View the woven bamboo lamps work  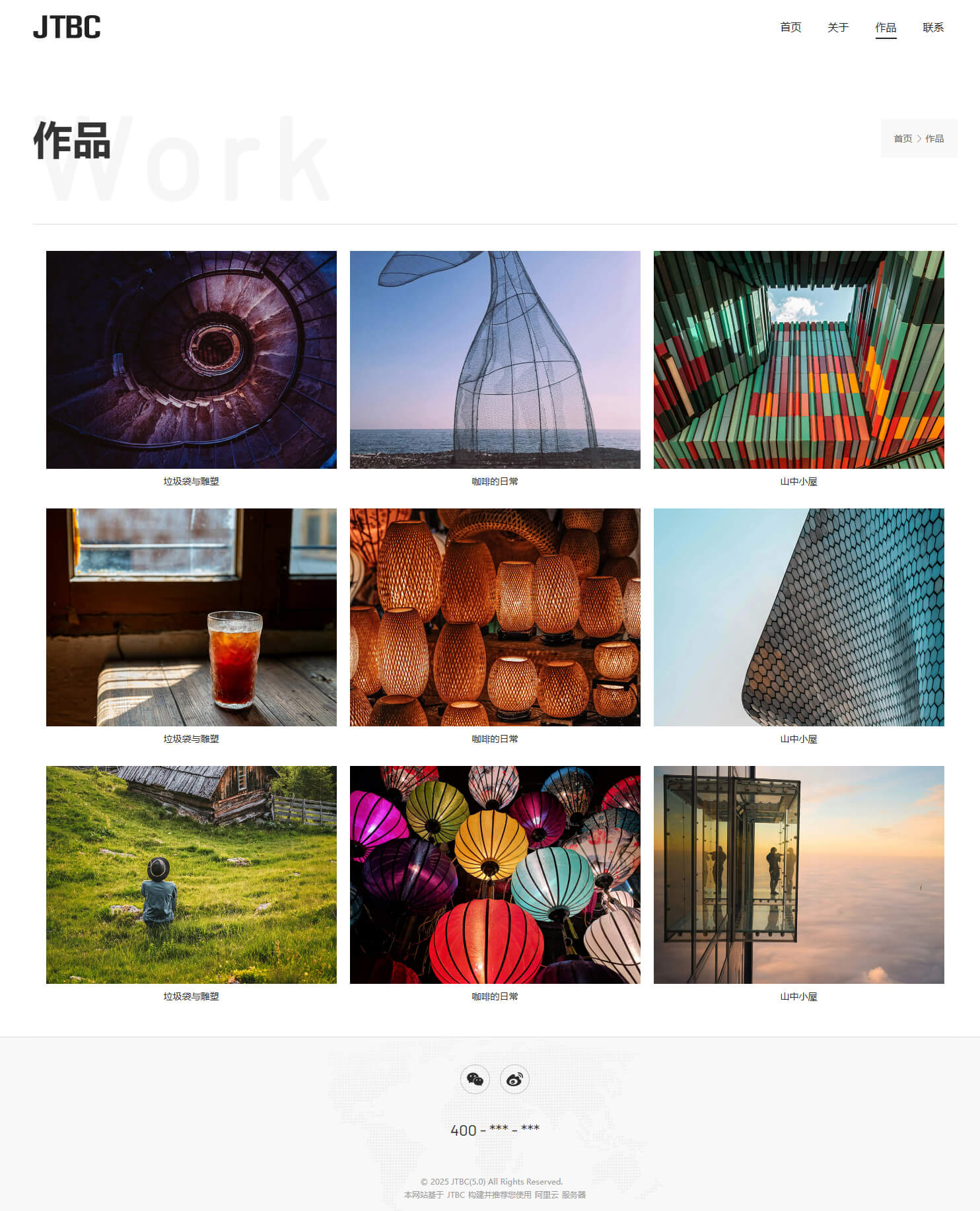pyautogui.click(x=495, y=617)
